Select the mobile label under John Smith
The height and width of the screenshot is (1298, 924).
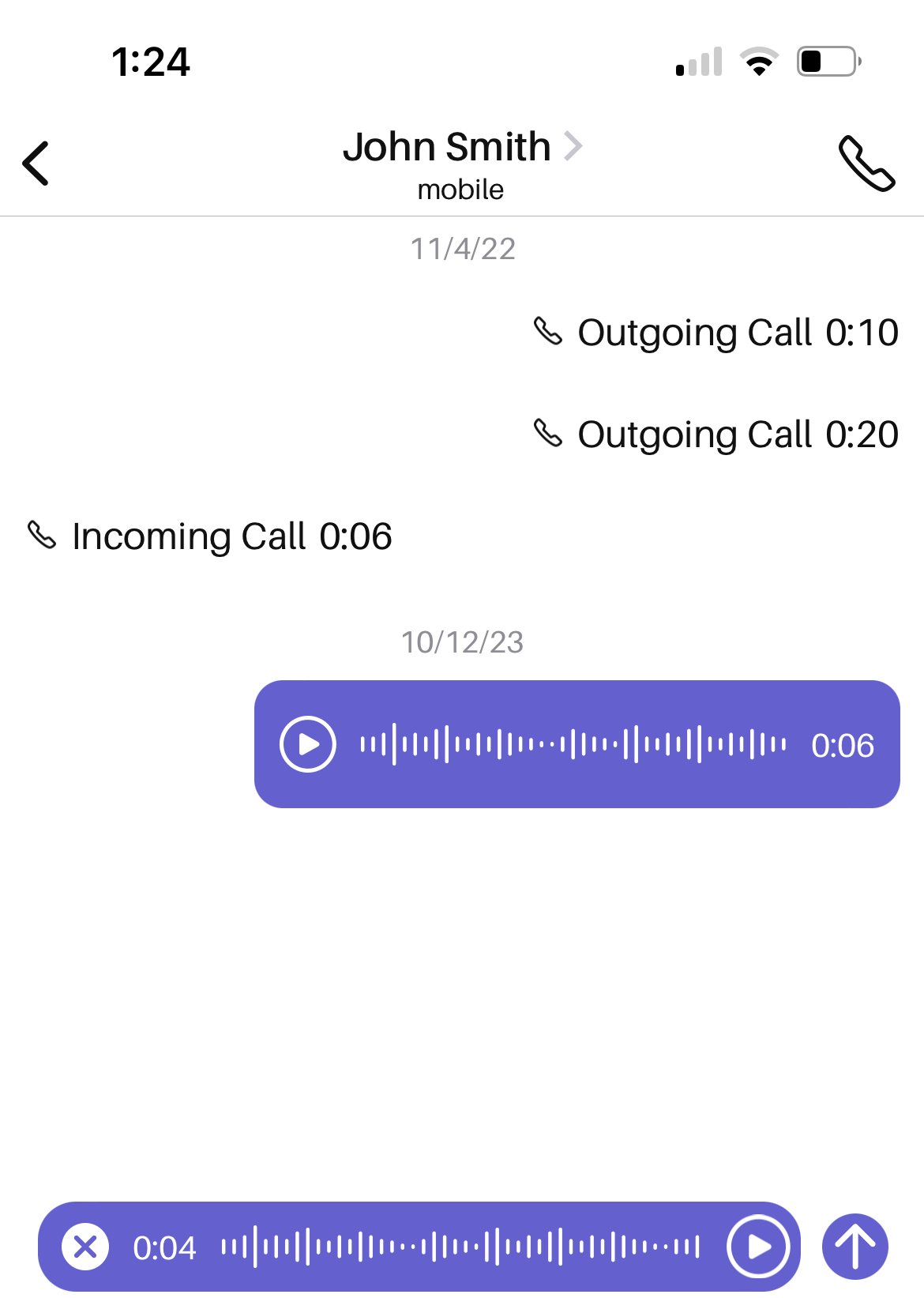tap(460, 190)
